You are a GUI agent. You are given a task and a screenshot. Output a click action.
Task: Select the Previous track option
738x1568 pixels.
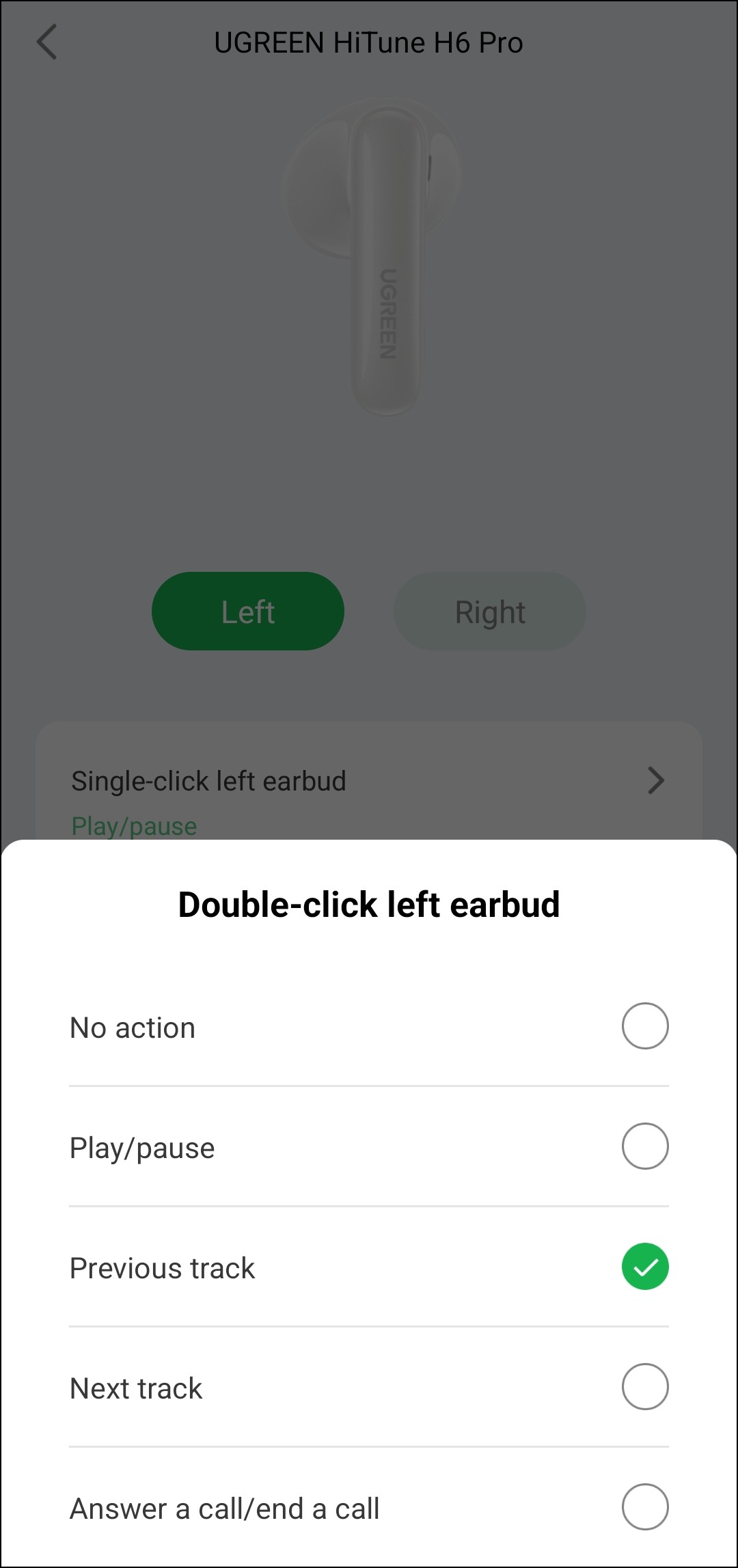click(x=644, y=1267)
